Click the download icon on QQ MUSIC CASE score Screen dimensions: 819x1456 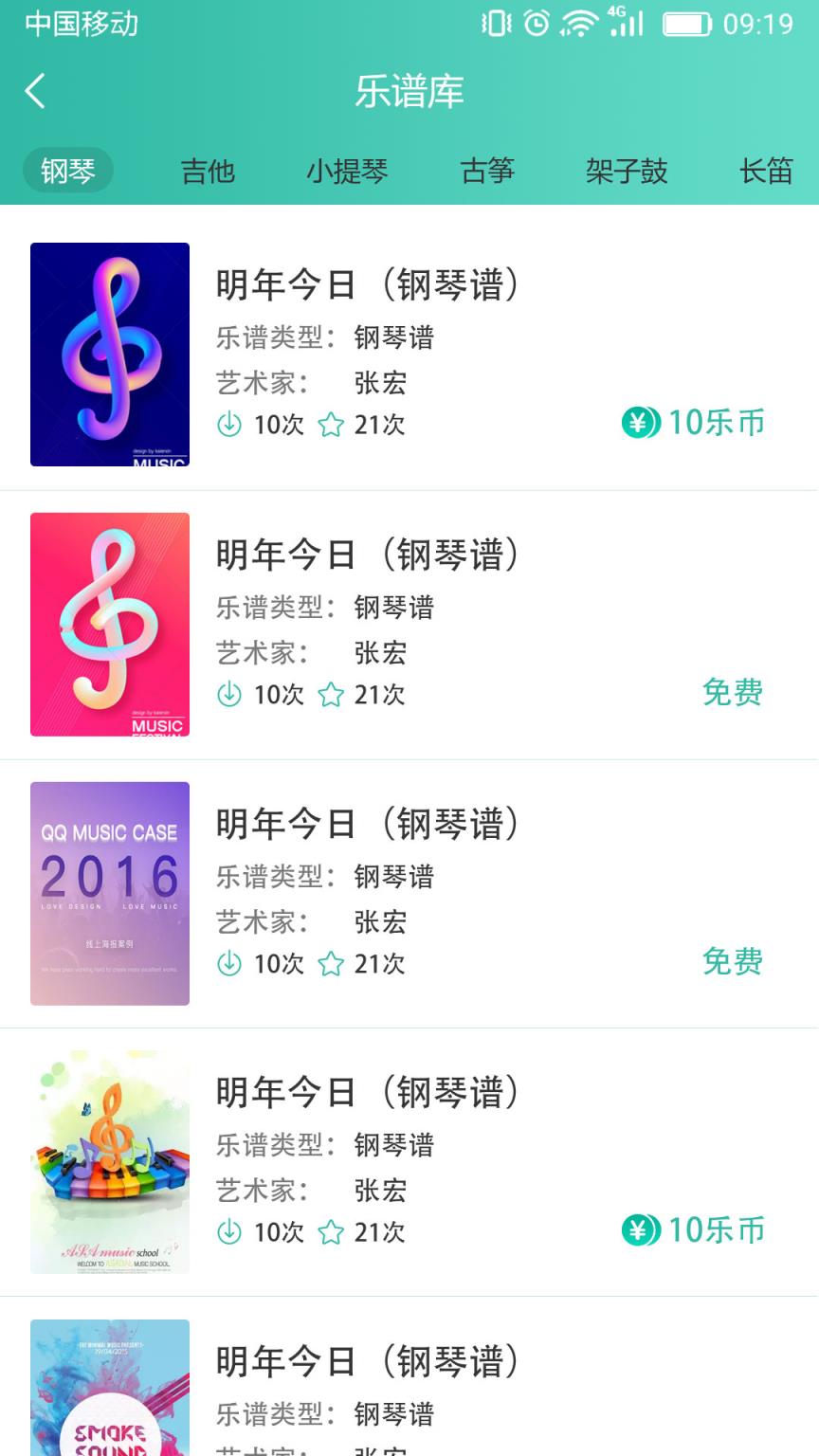(x=229, y=963)
